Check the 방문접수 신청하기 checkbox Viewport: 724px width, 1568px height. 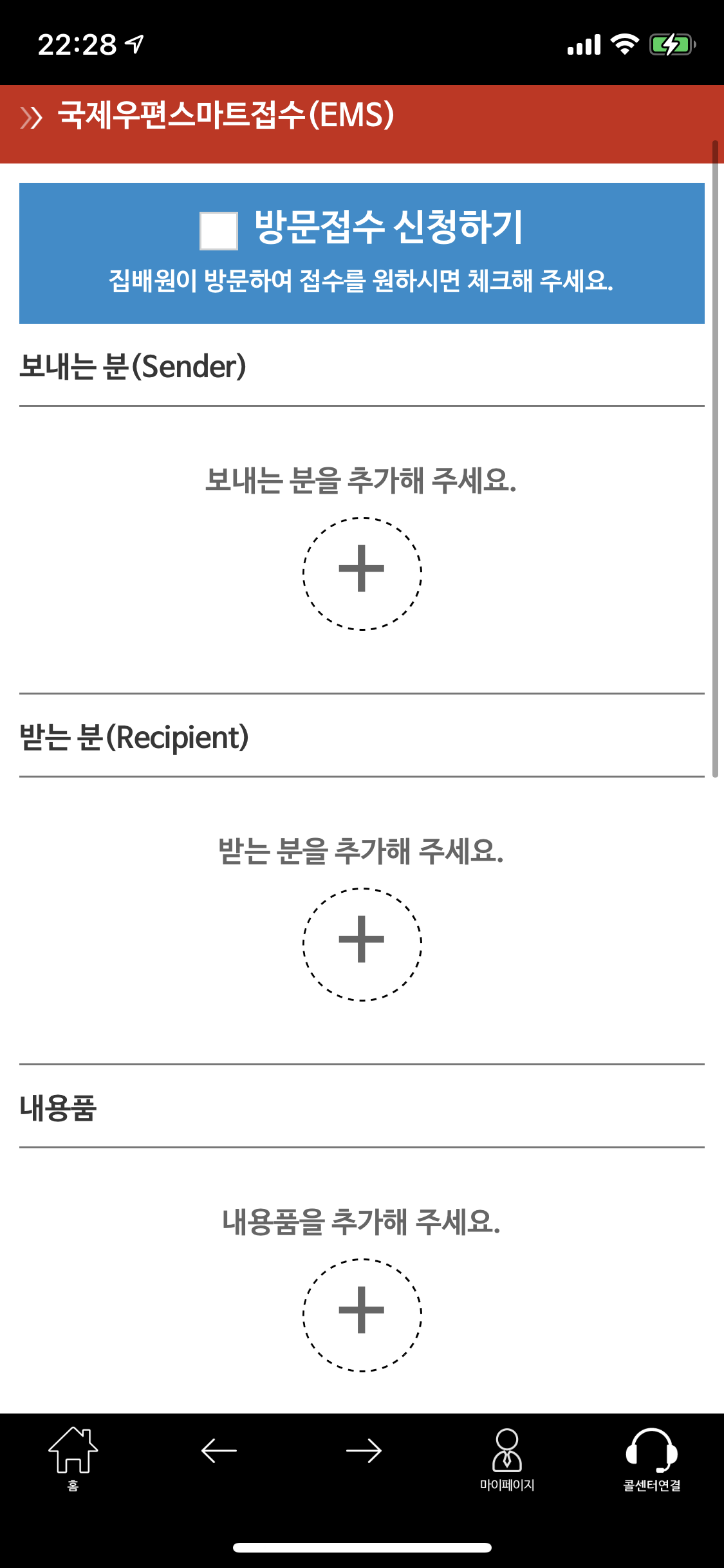point(219,230)
